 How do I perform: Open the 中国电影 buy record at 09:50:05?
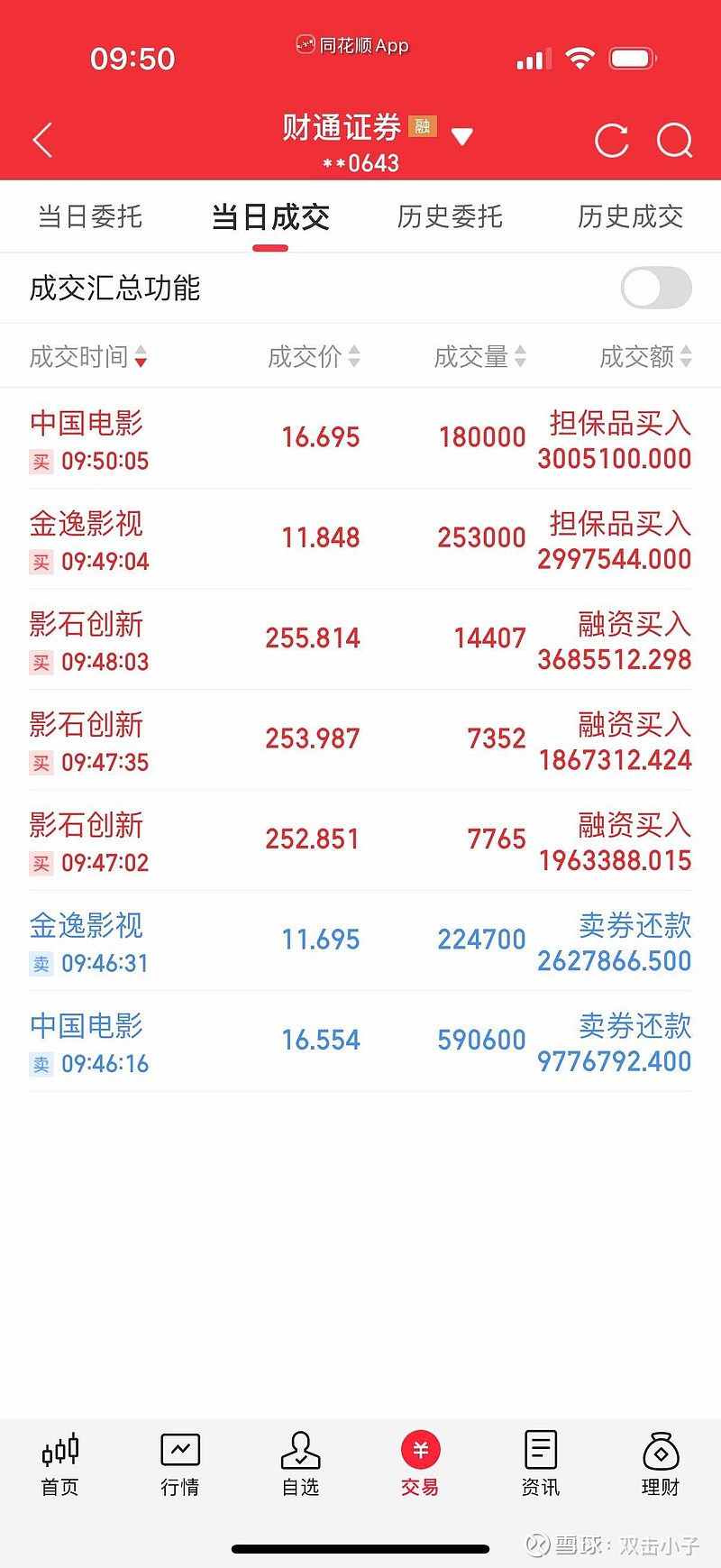point(360,439)
